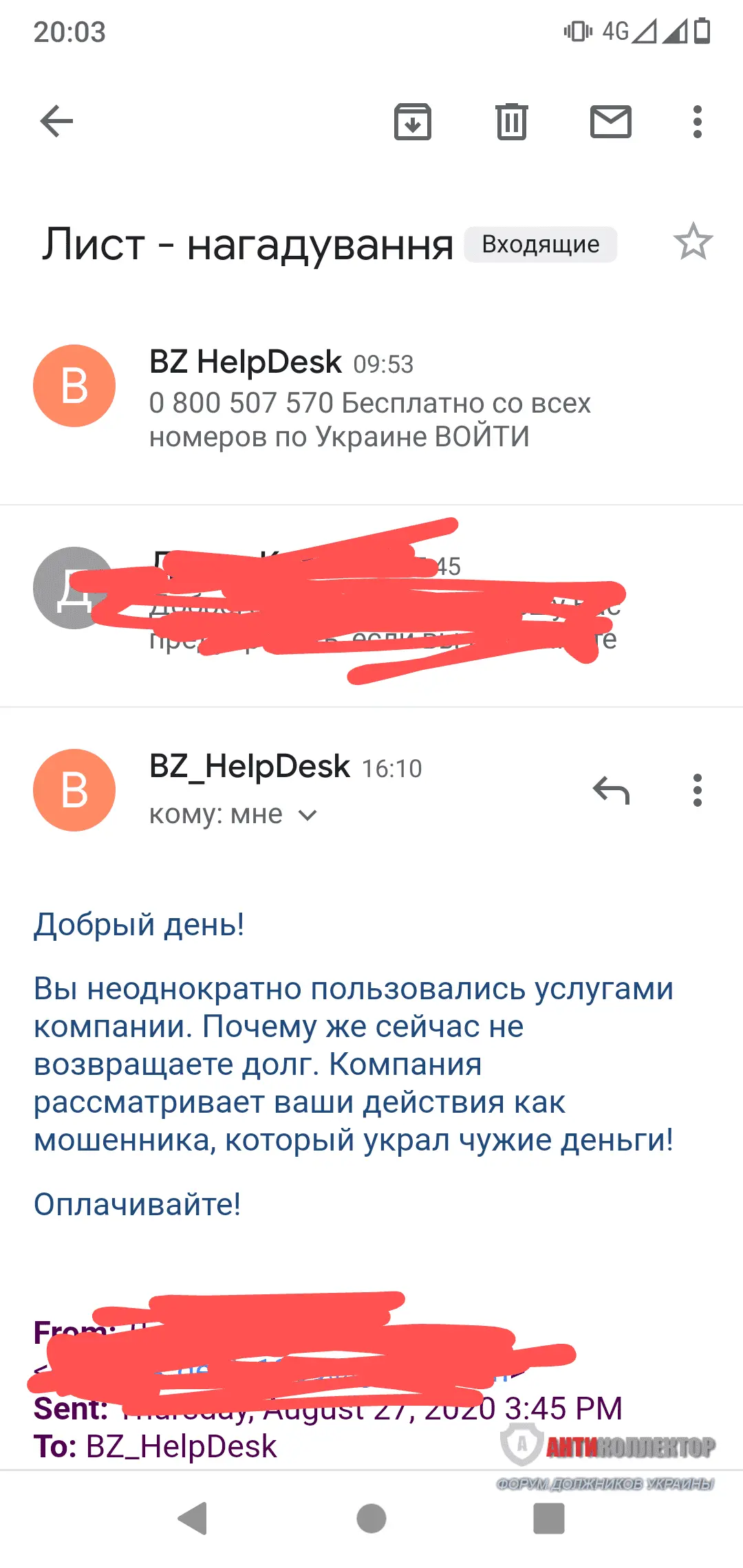Open BZ_HelpDesk sender avatar at 16:10
The height and width of the screenshot is (1568, 743).
point(74,790)
